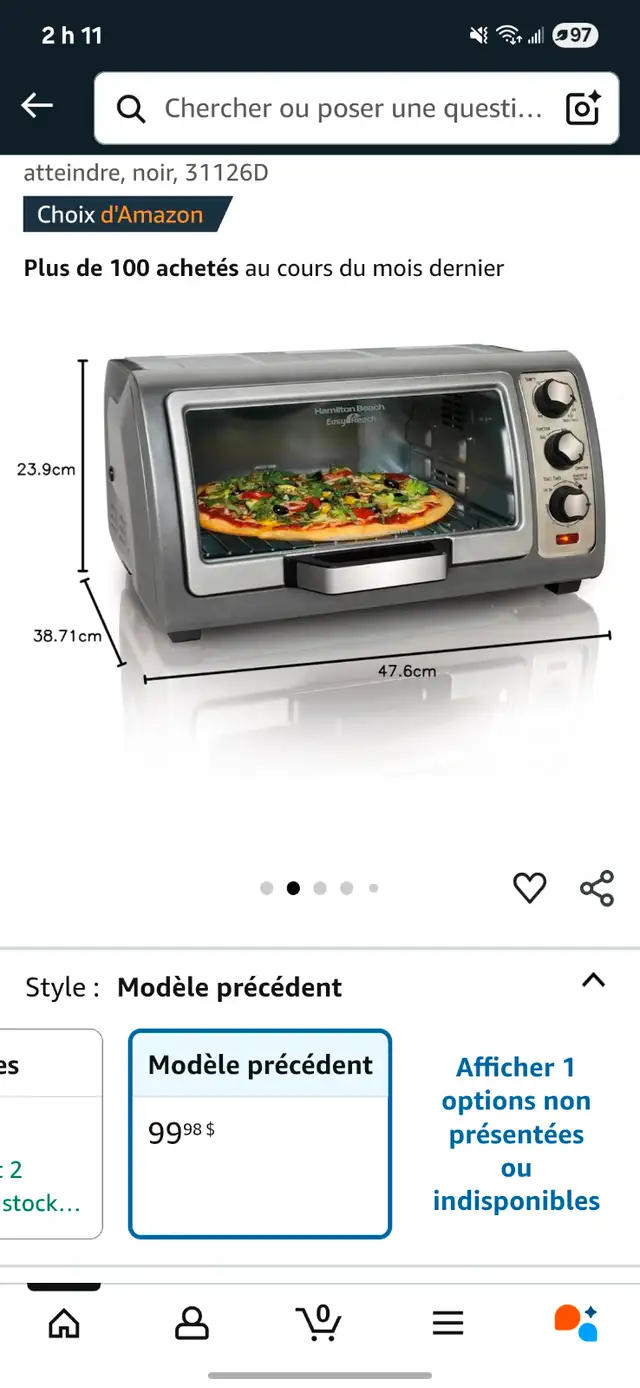640x1388 pixels.
Task: Open Afficher 1 options non présentées ou indisponibles
Action: click(516, 1134)
